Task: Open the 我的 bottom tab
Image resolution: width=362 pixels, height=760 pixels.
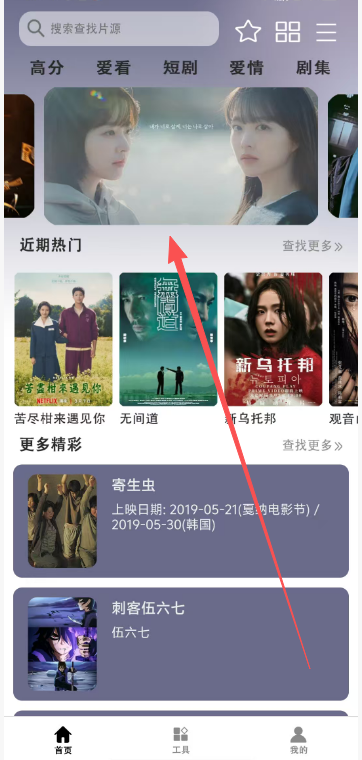Action: 299,740
